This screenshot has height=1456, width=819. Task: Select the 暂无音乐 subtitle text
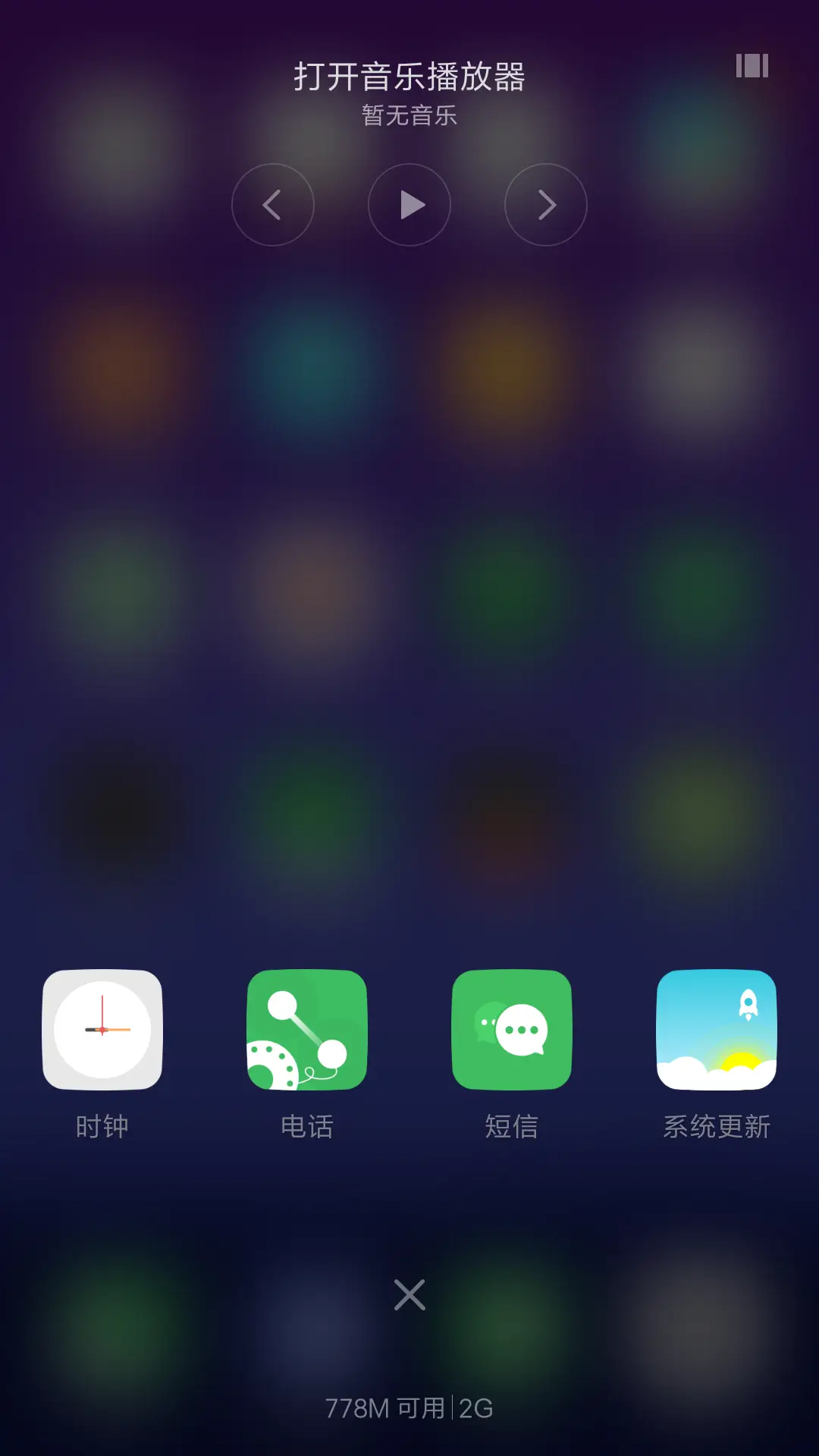pos(409,115)
